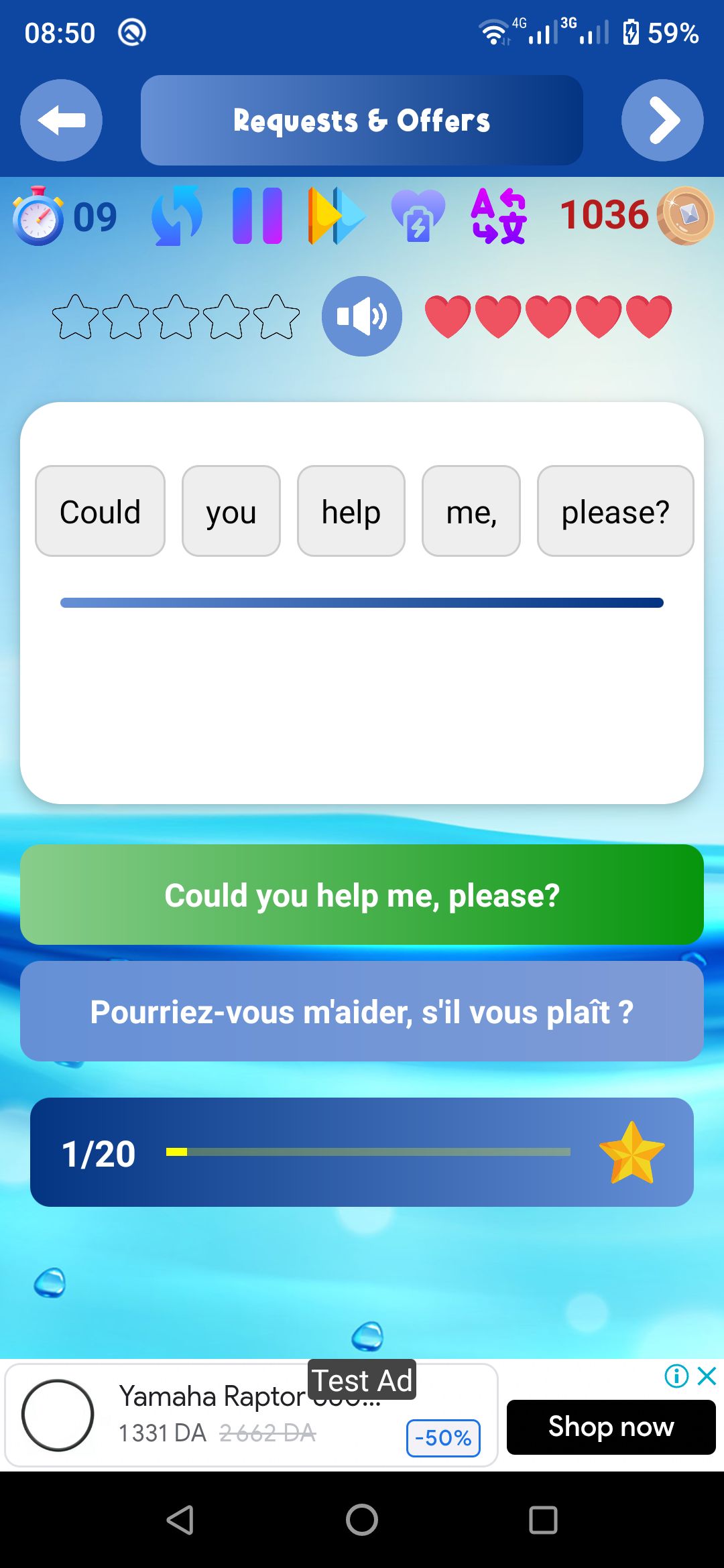Tap the blue refresh arrows icon
Screen dimensions: 724x1568
pyautogui.click(x=177, y=216)
